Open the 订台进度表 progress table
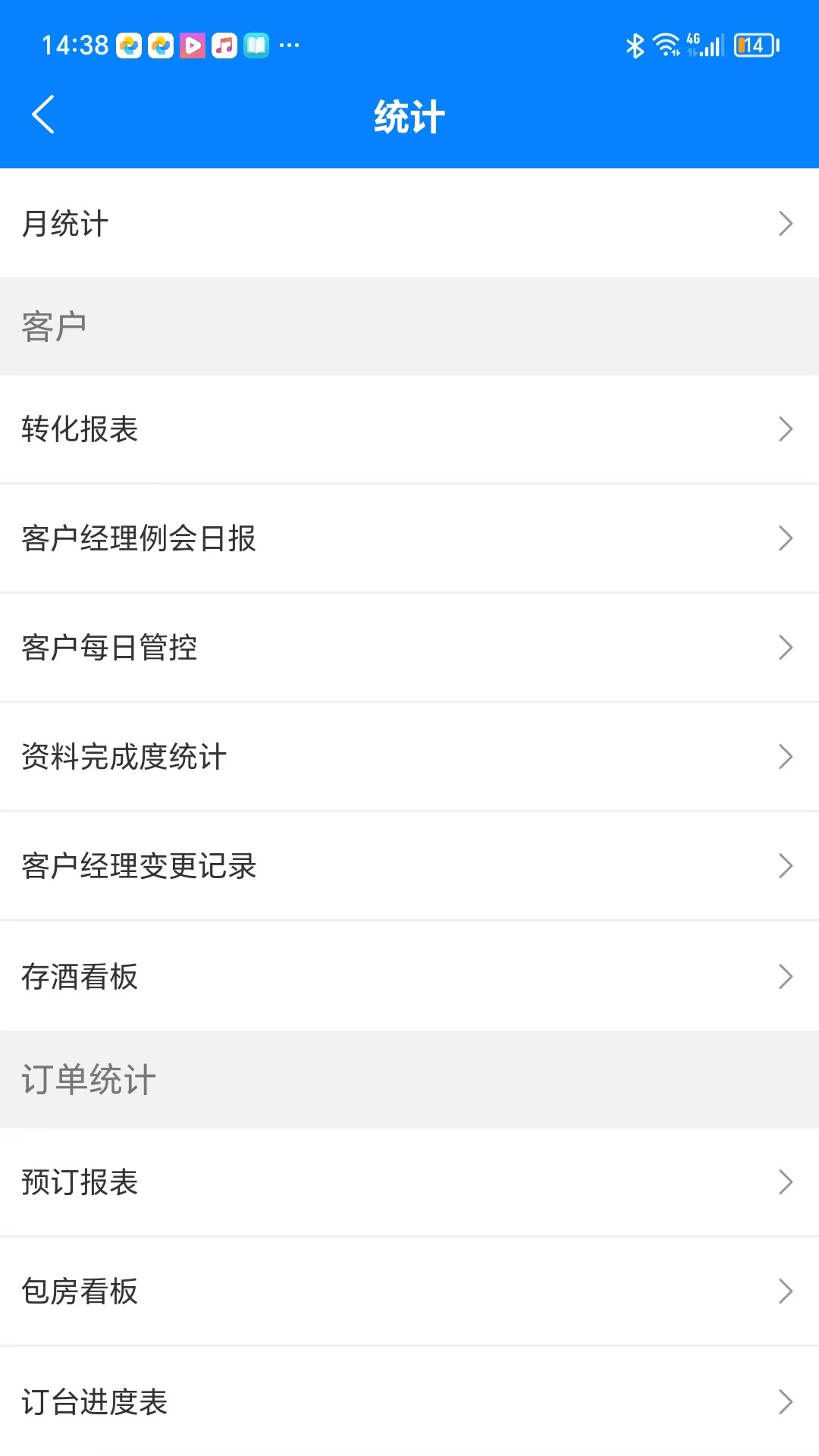Image resolution: width=819 pixels, height=1456 pixels. [x=409, y=1401]
